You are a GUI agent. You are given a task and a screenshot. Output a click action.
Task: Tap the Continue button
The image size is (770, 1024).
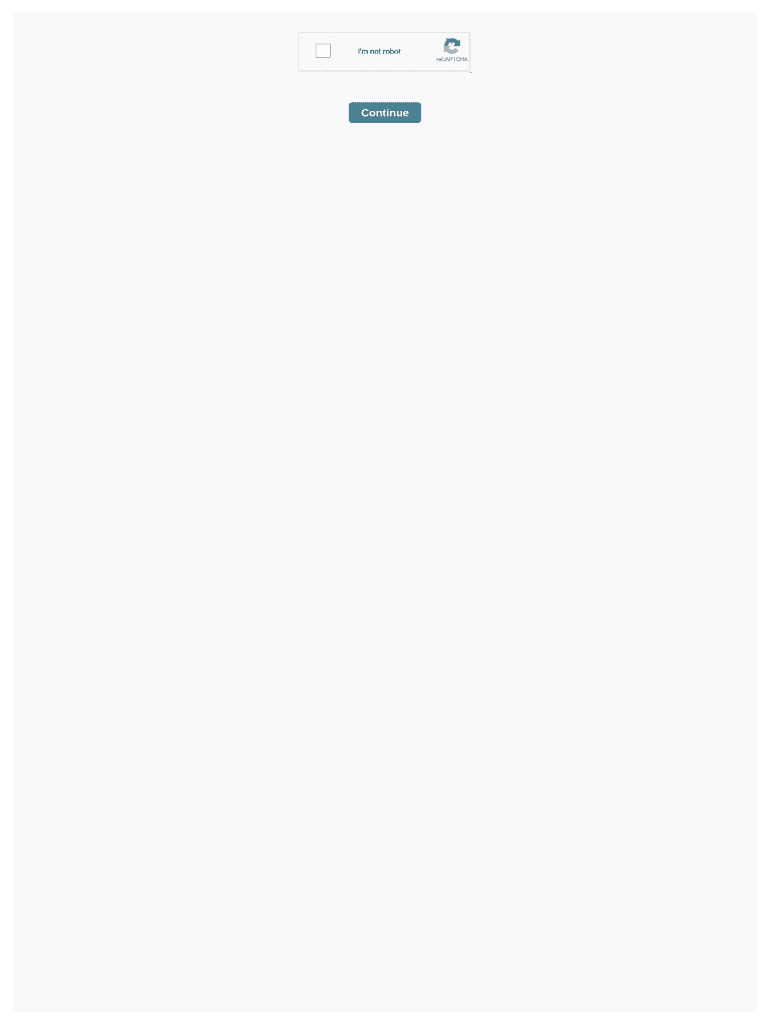click(385, 113)
